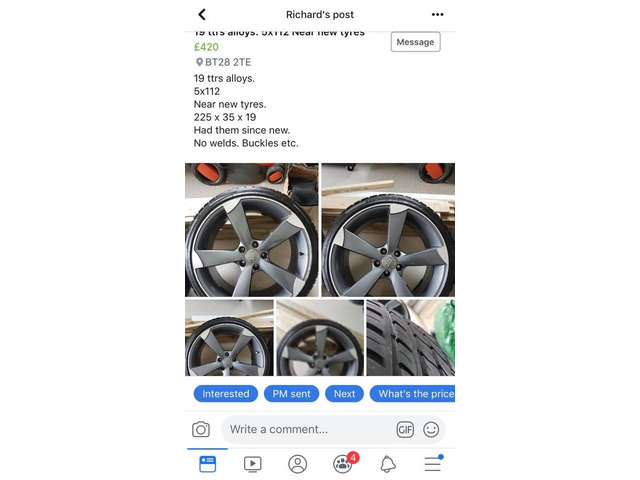Go back from Richard's post

coord(202,15)
